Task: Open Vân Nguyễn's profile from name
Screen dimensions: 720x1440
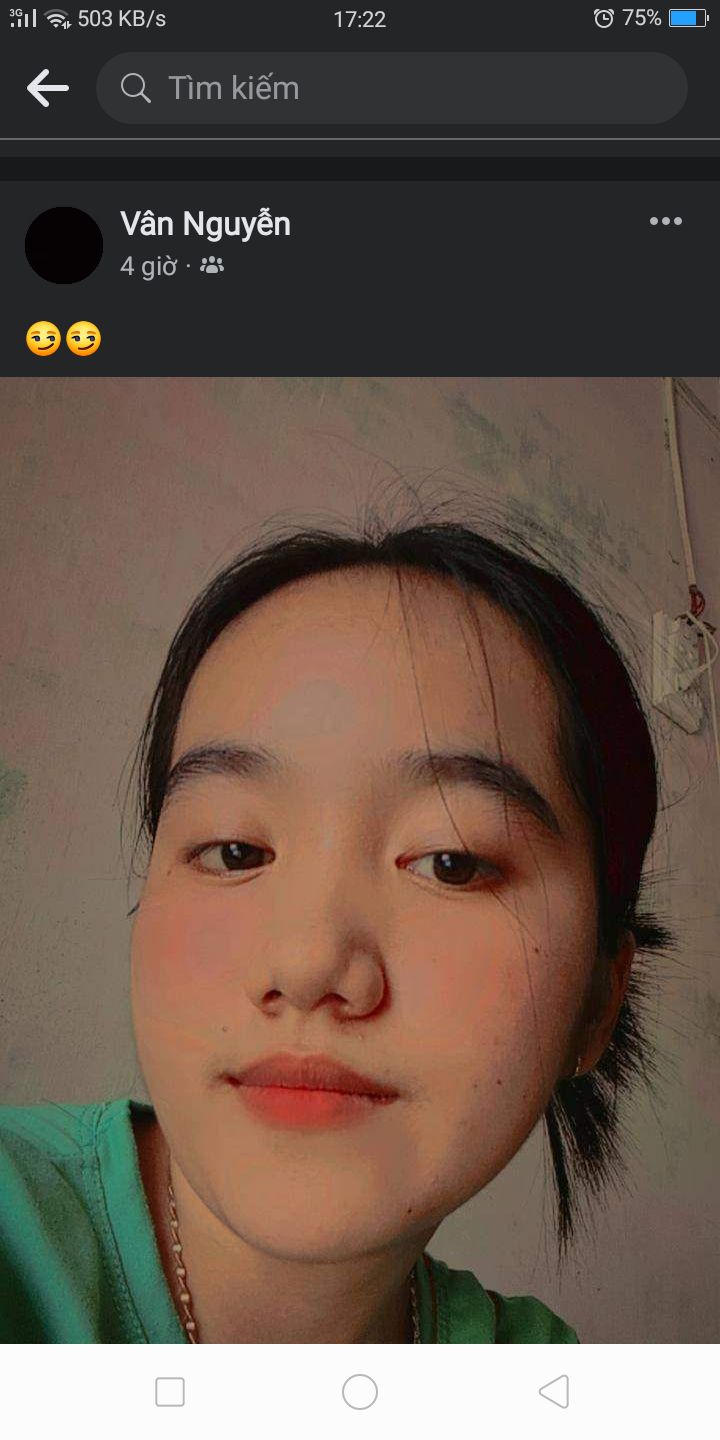Action: click(x=205, y=224)
